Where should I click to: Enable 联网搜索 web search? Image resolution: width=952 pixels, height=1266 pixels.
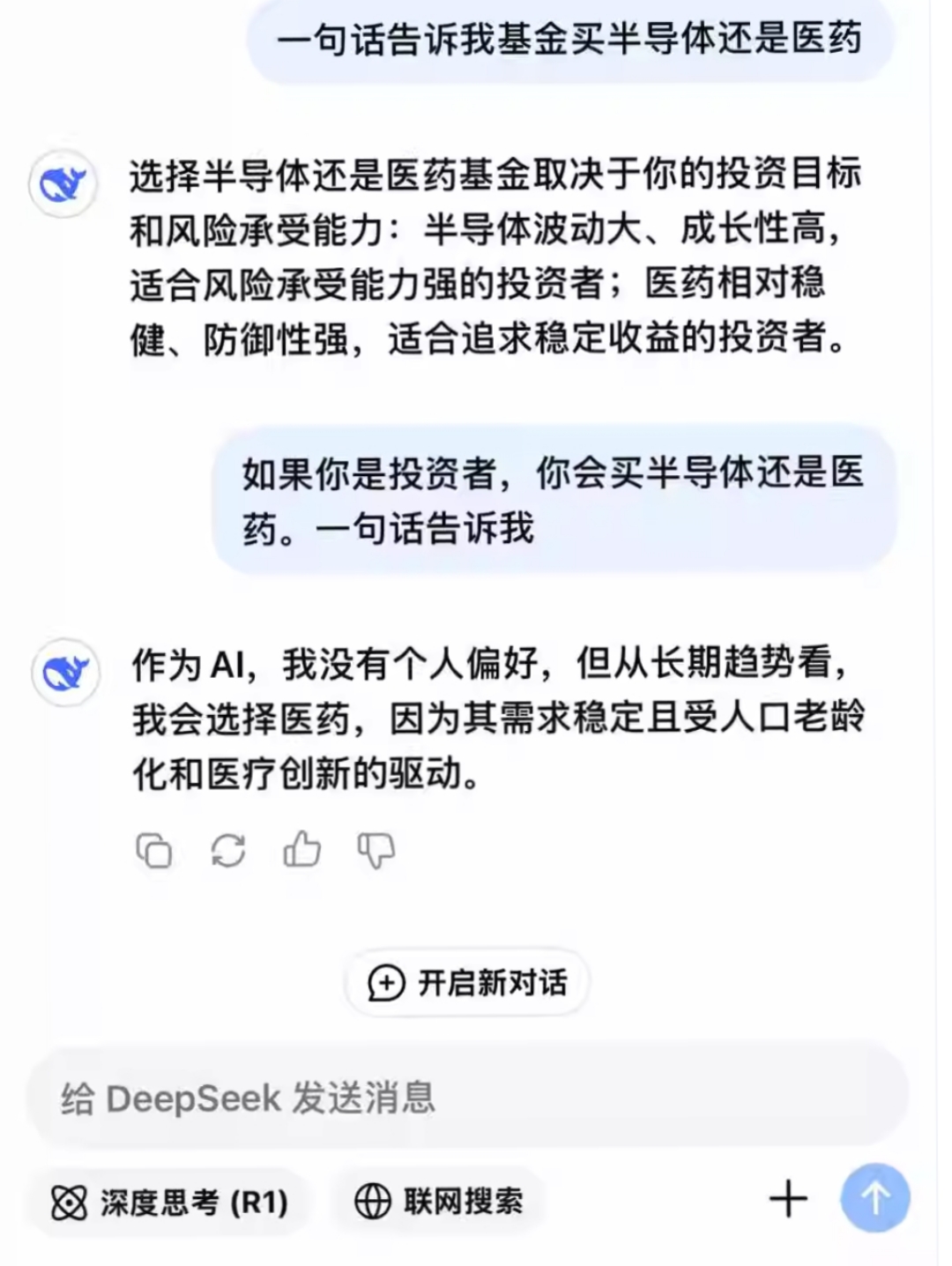tap(438, 1199)
